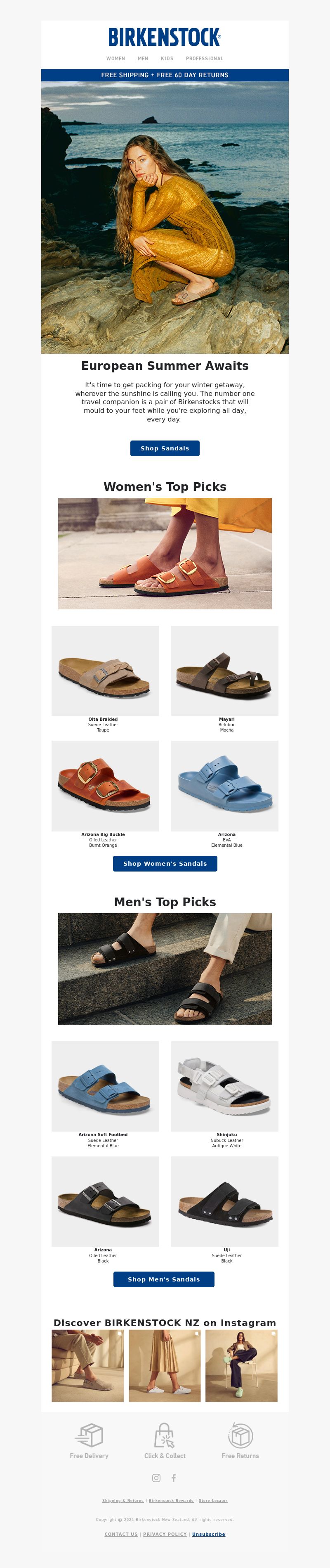View the Oita Braided Taupe sandal
This screenshot has width=330, height=1568.
point(105,670)
